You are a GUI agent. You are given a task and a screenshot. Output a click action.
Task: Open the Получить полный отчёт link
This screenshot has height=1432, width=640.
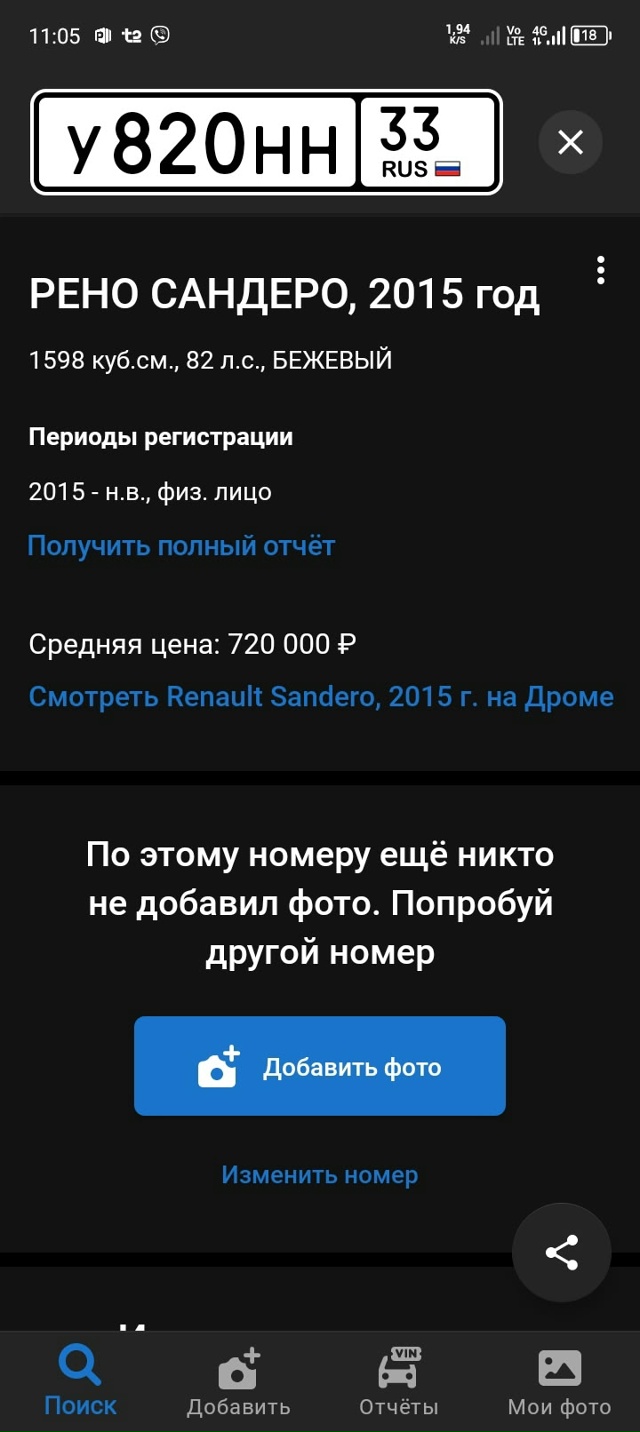tap(181, 546)
